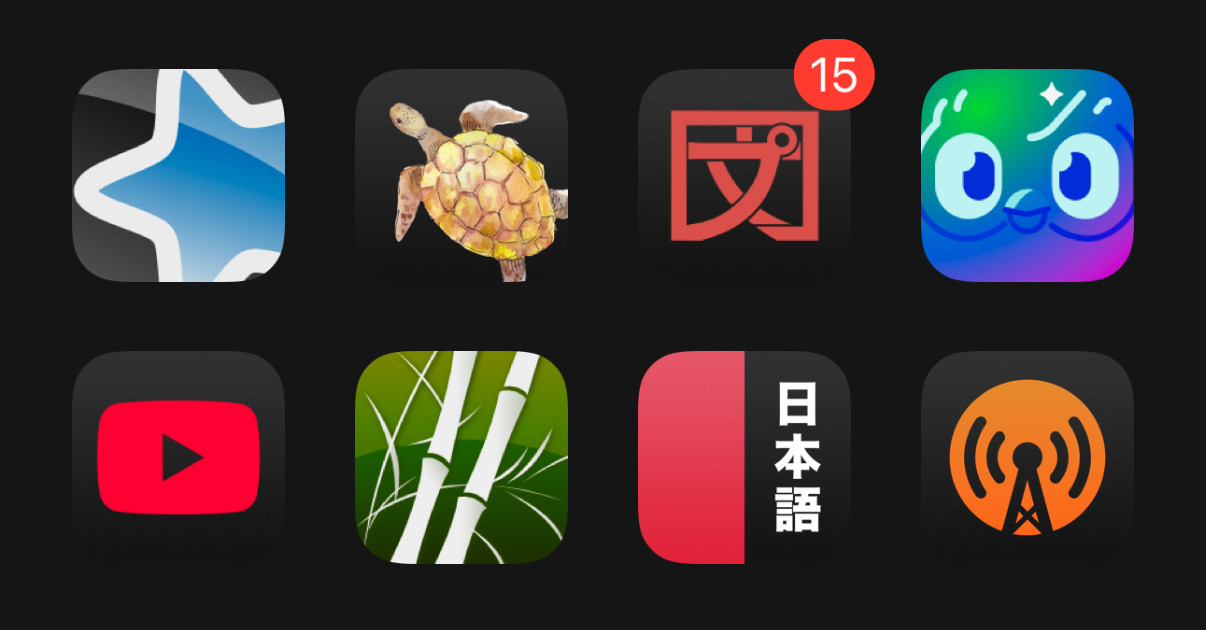Open the red kanji app with 15 notifications
The height and width of the screenshot is (630, 1206).
coord(744,175)
